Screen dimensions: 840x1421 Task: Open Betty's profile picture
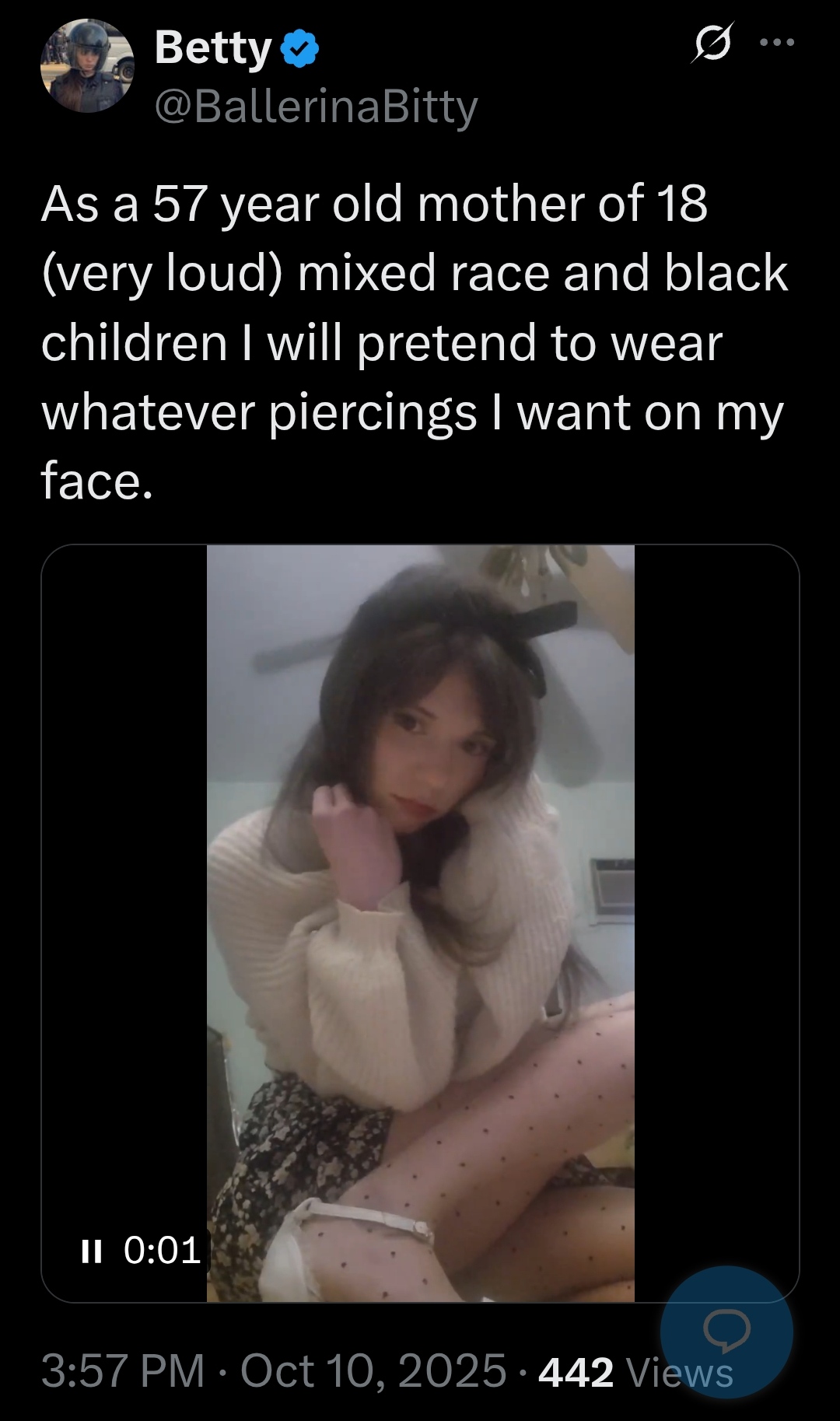[x=87, y=66]
